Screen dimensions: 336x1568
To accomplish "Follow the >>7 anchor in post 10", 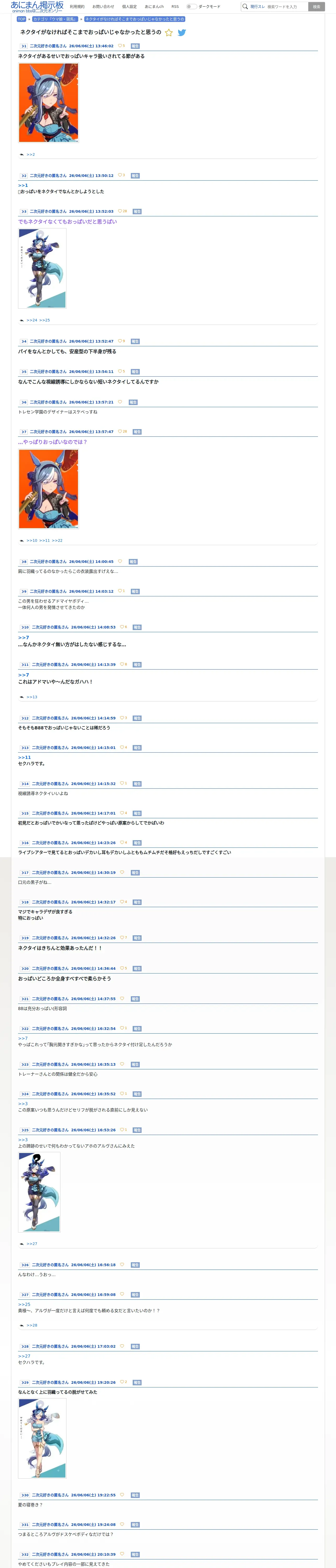I will click(x=23, y=637).
